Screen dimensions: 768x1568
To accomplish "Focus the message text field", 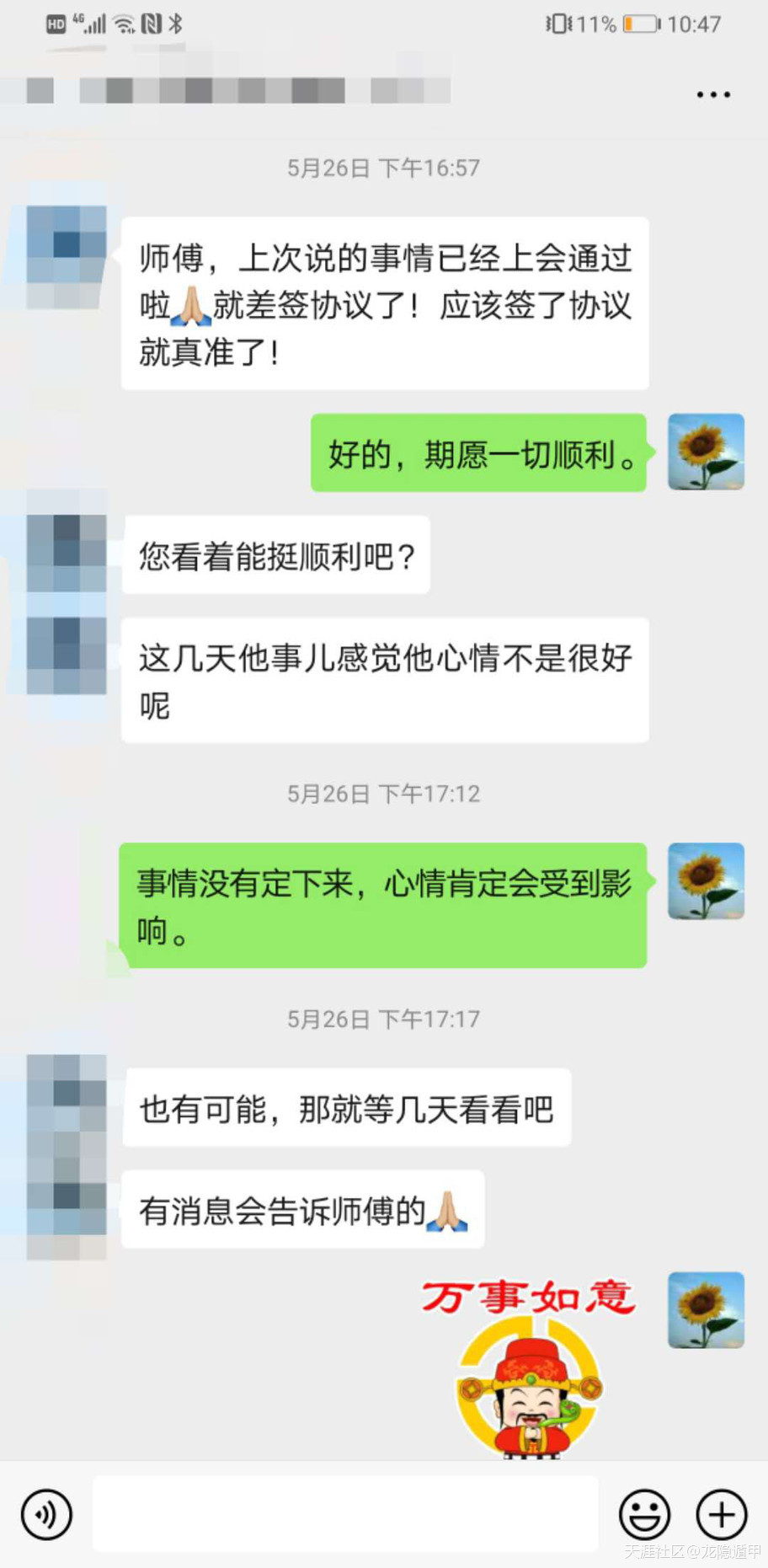I will [x=345, y=1514].
